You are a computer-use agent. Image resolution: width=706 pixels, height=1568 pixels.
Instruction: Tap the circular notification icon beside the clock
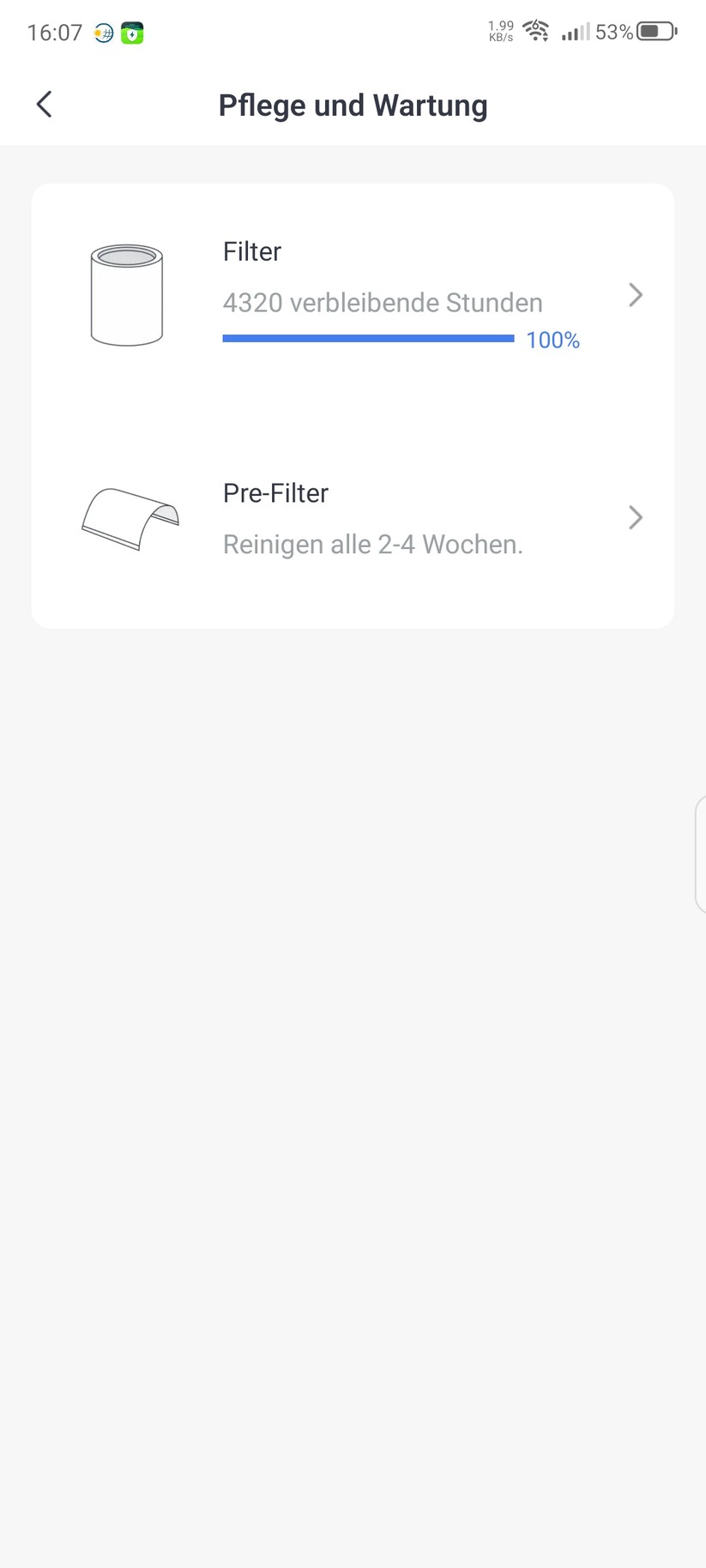coord(101,32)
